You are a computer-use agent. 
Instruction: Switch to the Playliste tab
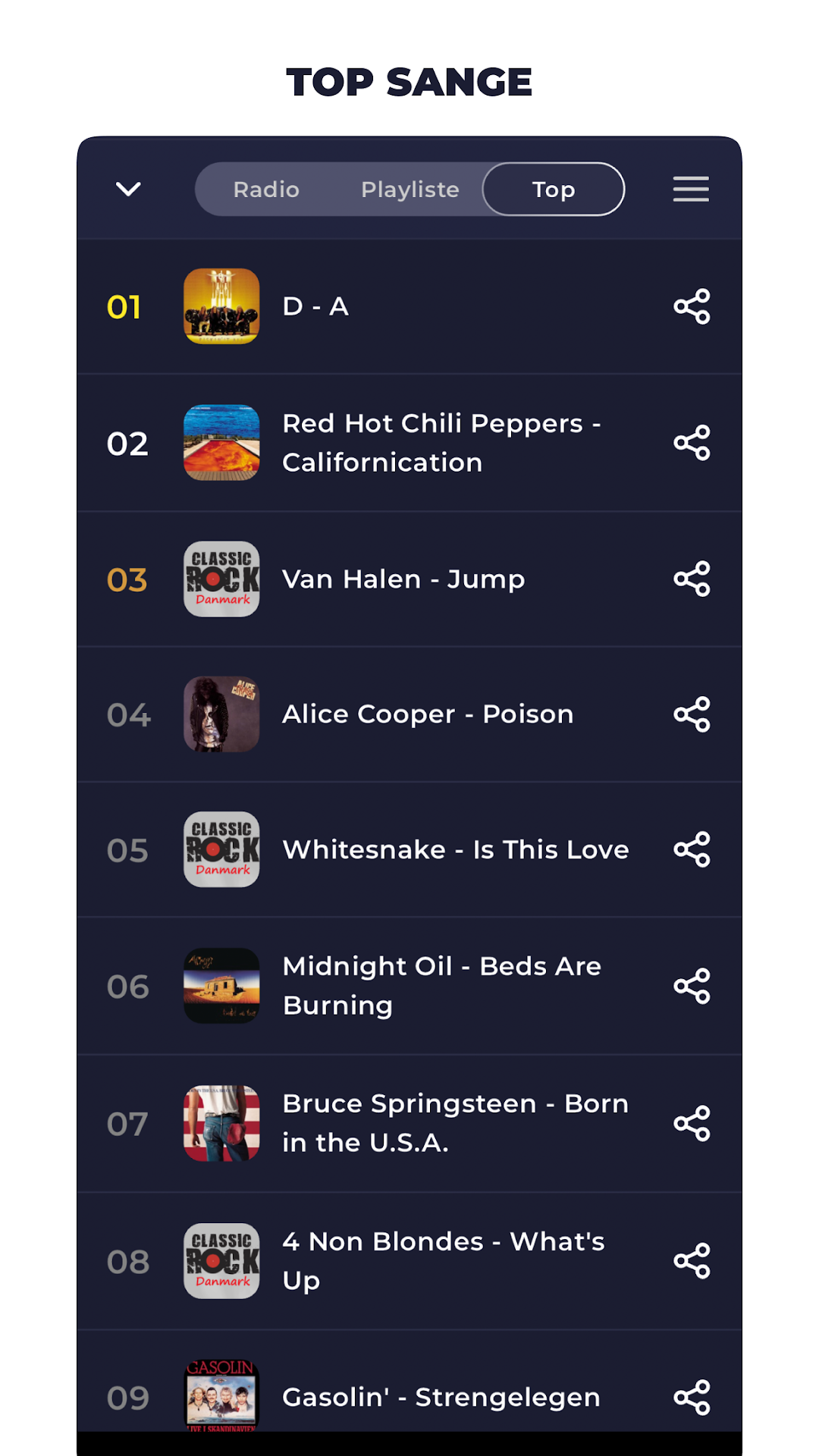pos(410,189)
